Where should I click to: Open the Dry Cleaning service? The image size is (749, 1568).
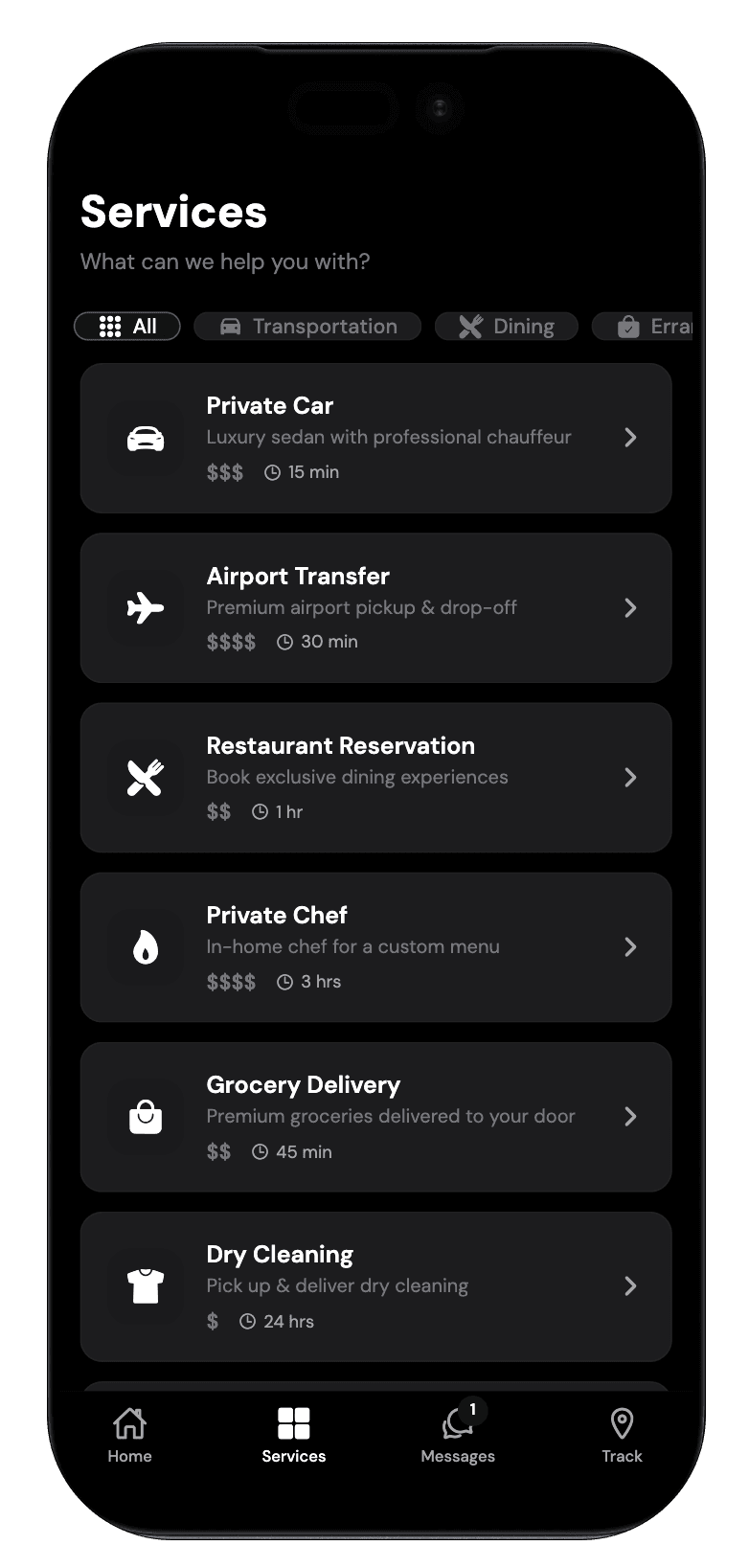(x=375, y=1285)
